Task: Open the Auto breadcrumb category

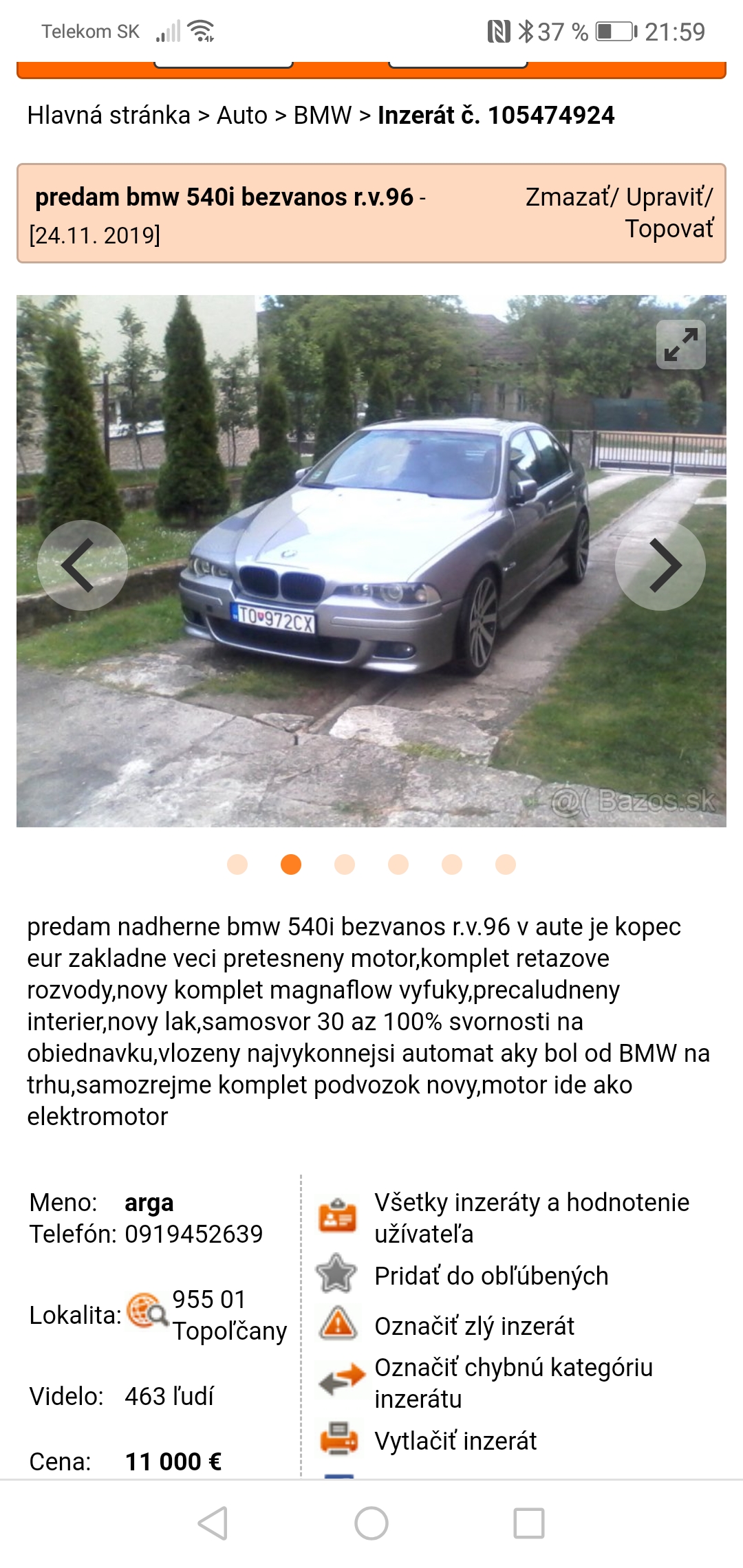Action: (241, 115)
